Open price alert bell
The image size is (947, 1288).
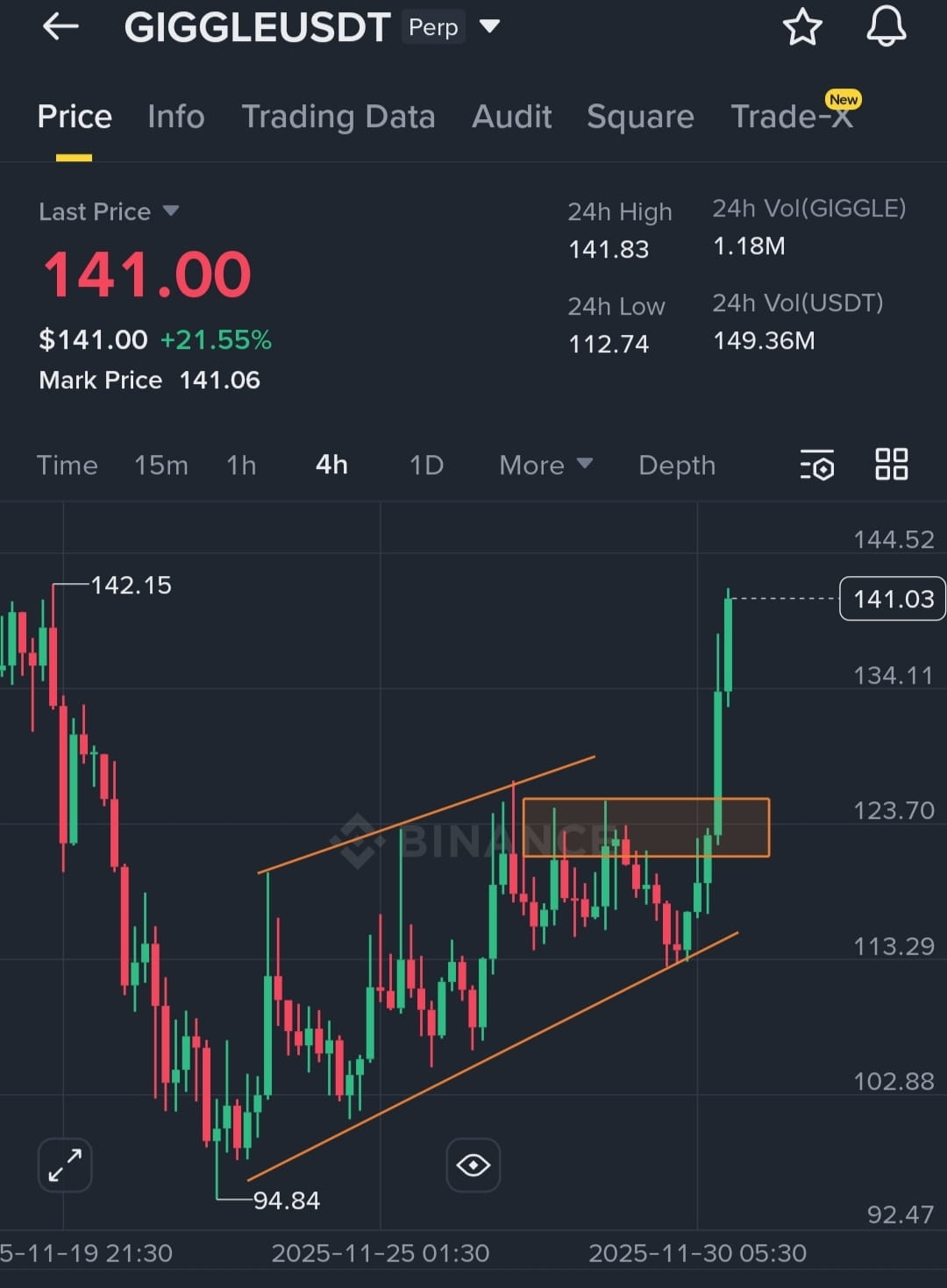tap(886, 27)
